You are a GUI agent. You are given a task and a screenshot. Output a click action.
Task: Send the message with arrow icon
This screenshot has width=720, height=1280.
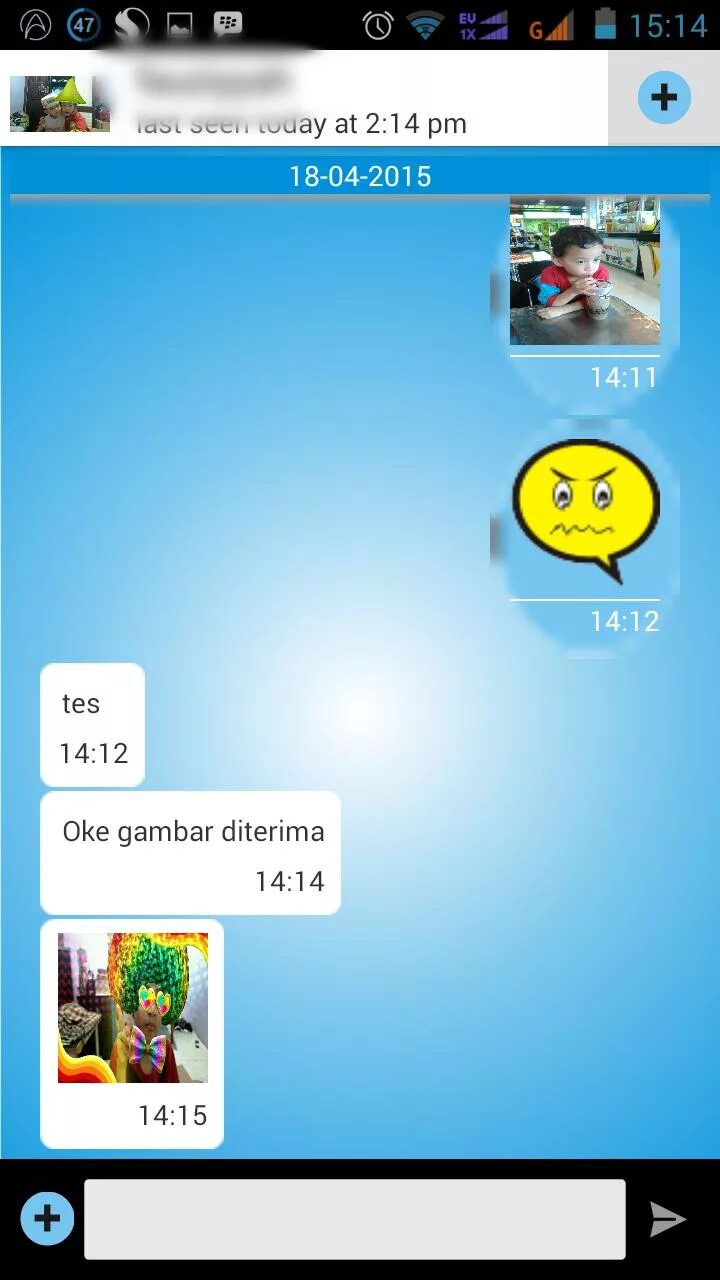668,1219
